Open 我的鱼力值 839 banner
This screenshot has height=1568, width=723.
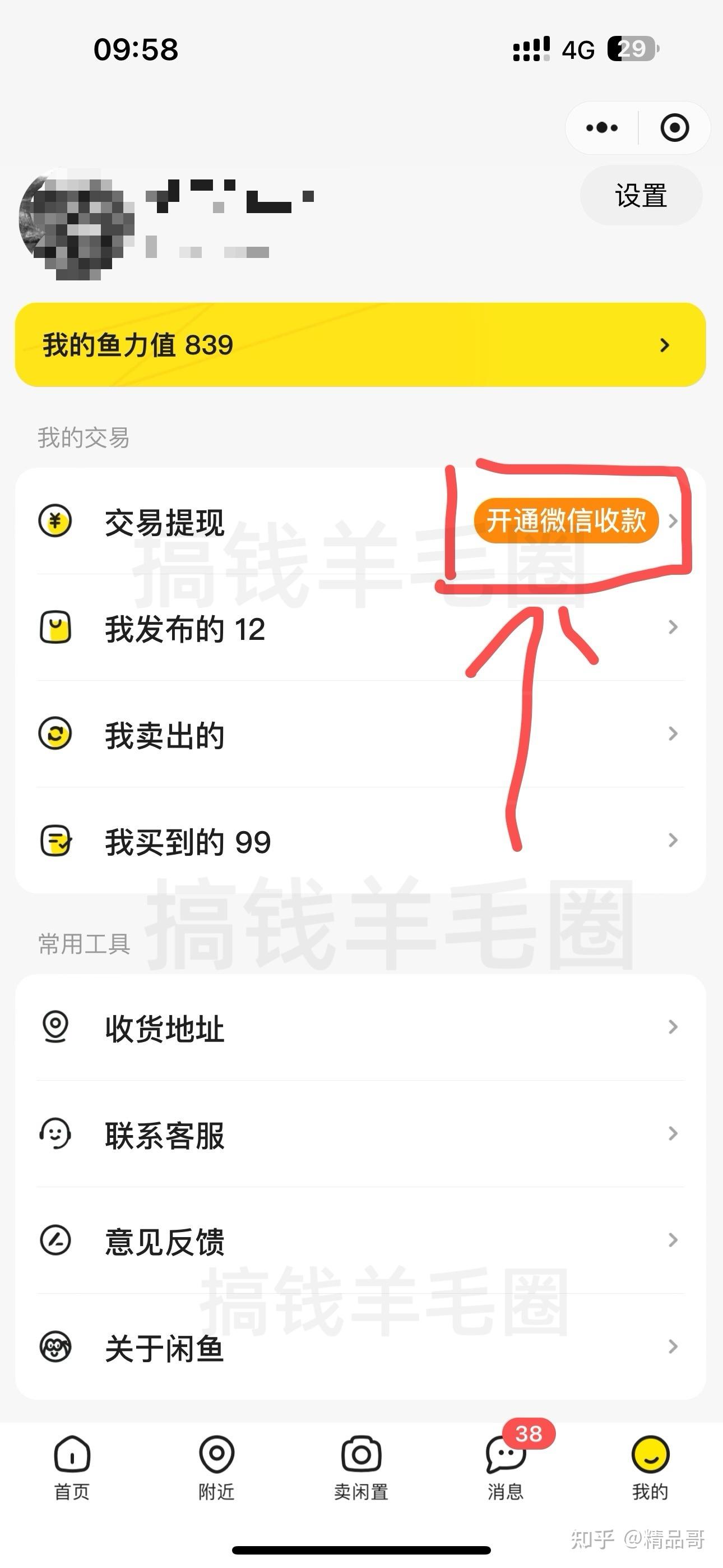click(x=361, y=344)
